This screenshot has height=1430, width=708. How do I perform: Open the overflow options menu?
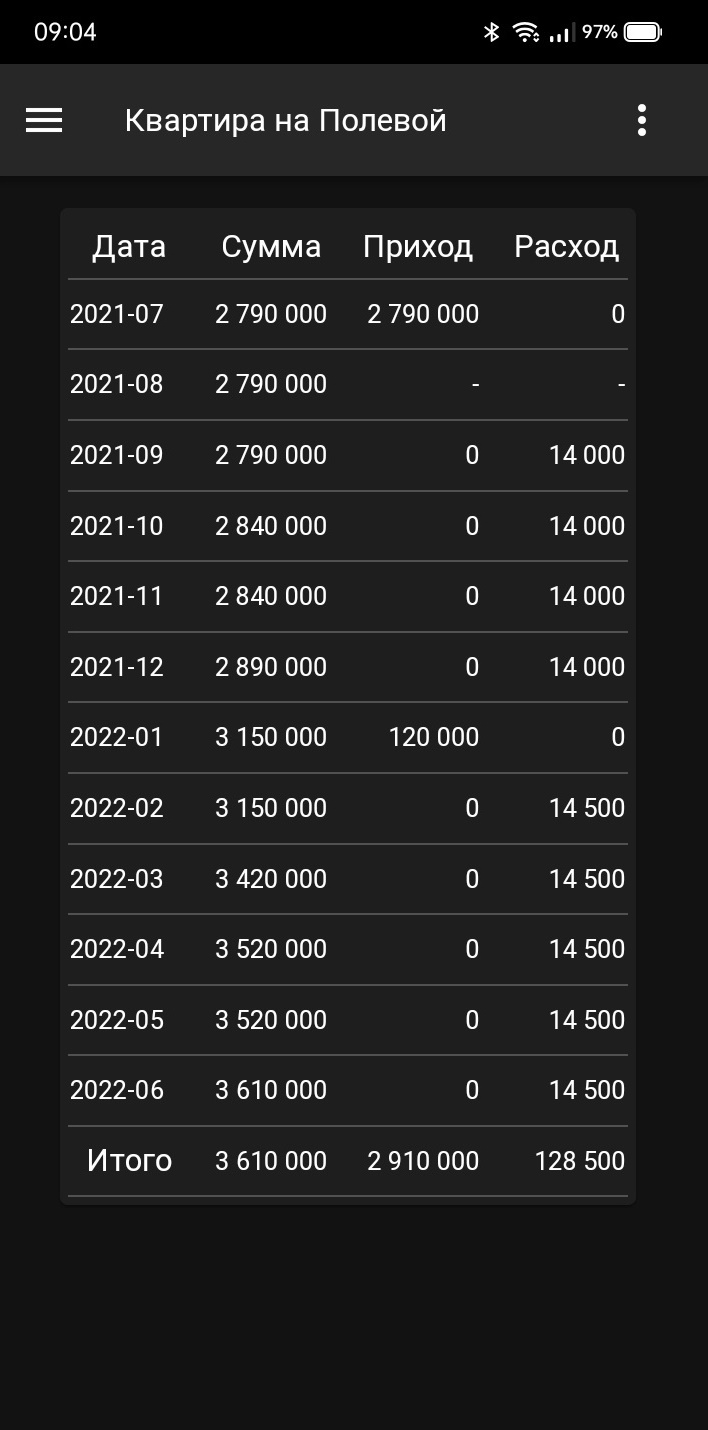click(641, 121)
